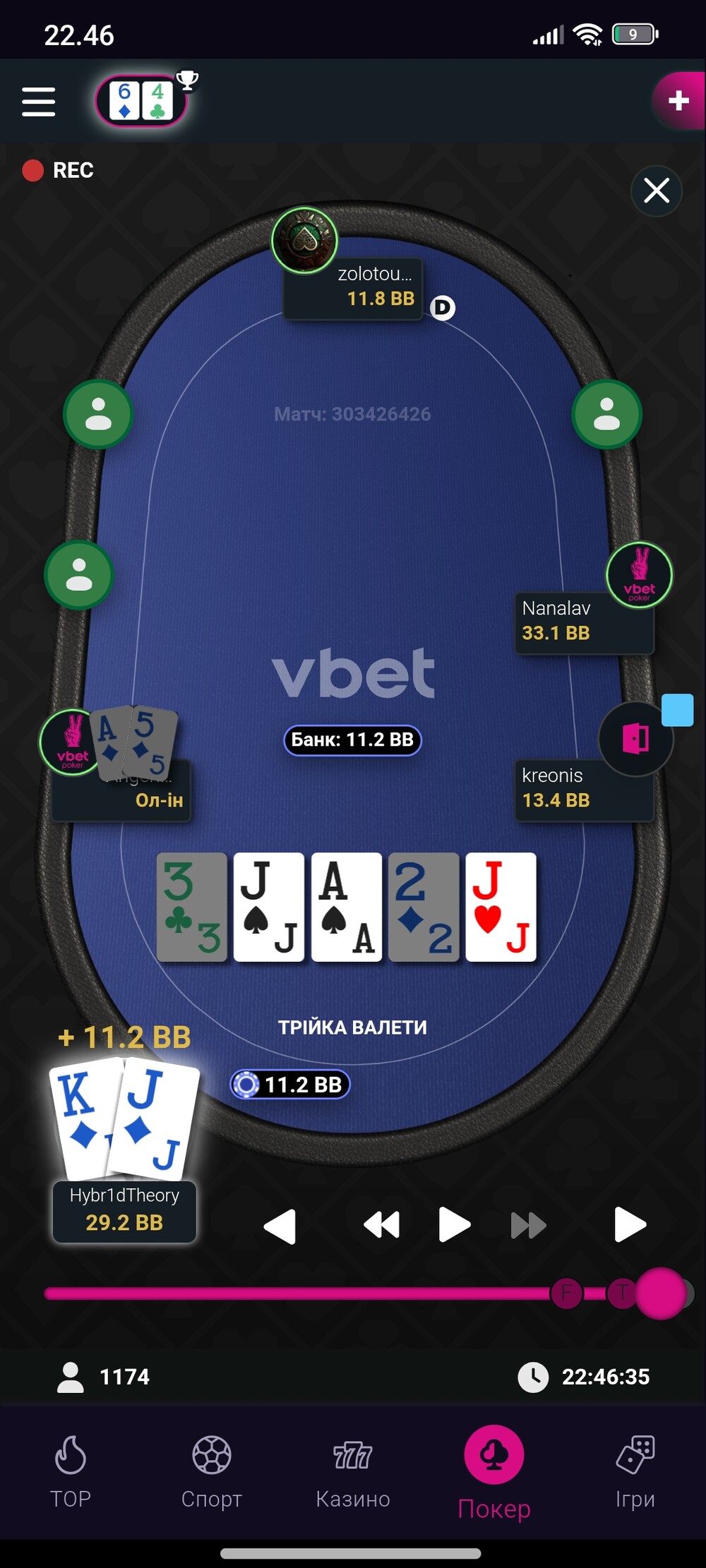Close the hand replay
This screenshot has height=1568, width=706.
[x=657, y=191]
